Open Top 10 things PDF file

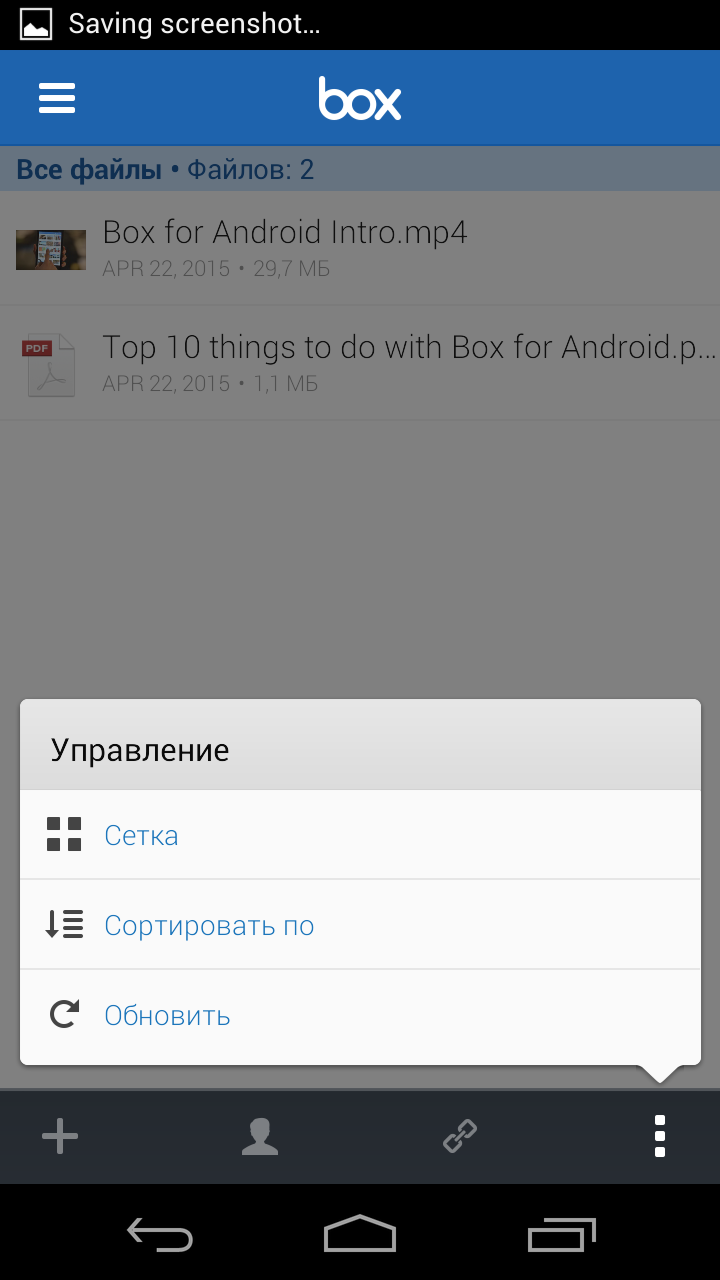(x=360, y=363)
